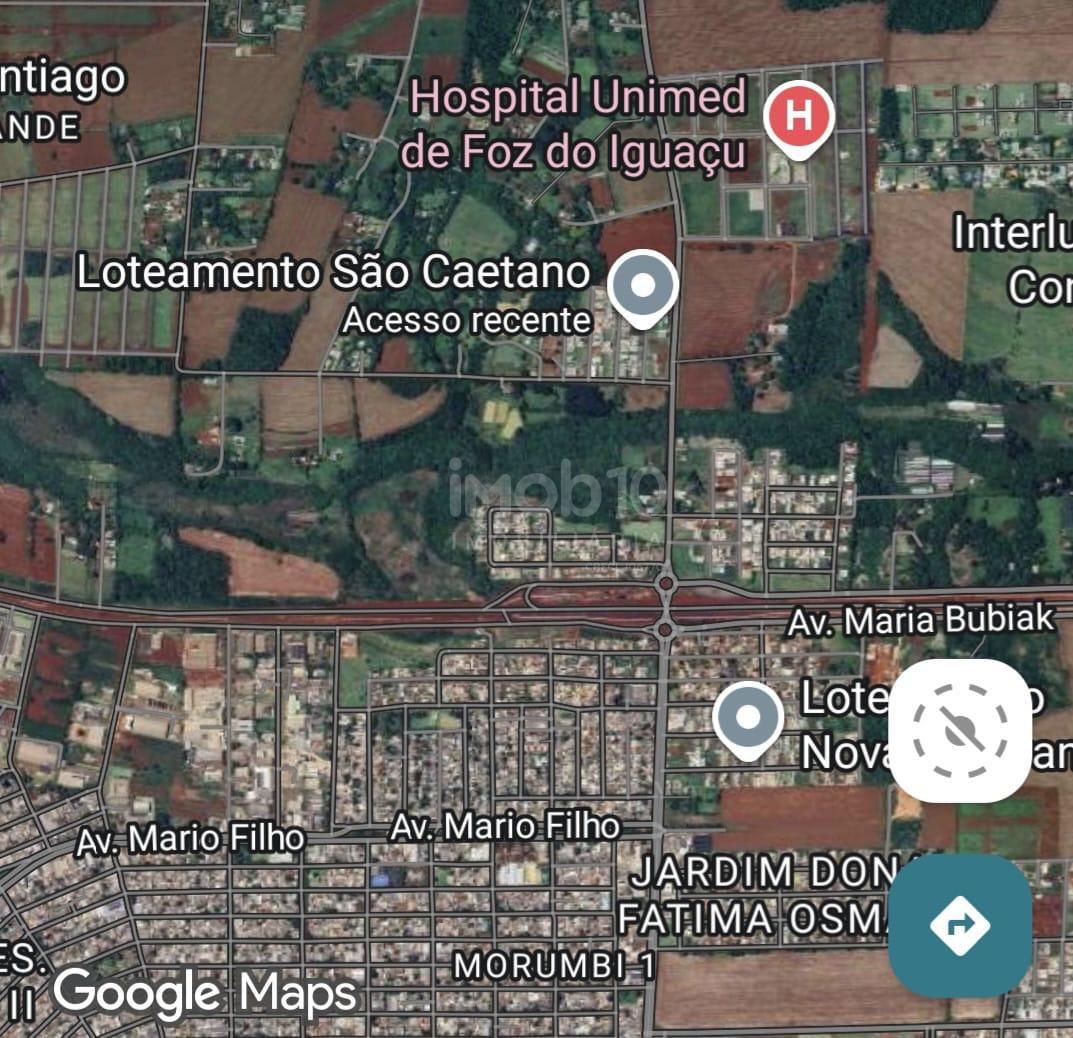Open the Loteamento São Caetano pin
Screen dimensions: 1073x1038
[x=644, y=287]
